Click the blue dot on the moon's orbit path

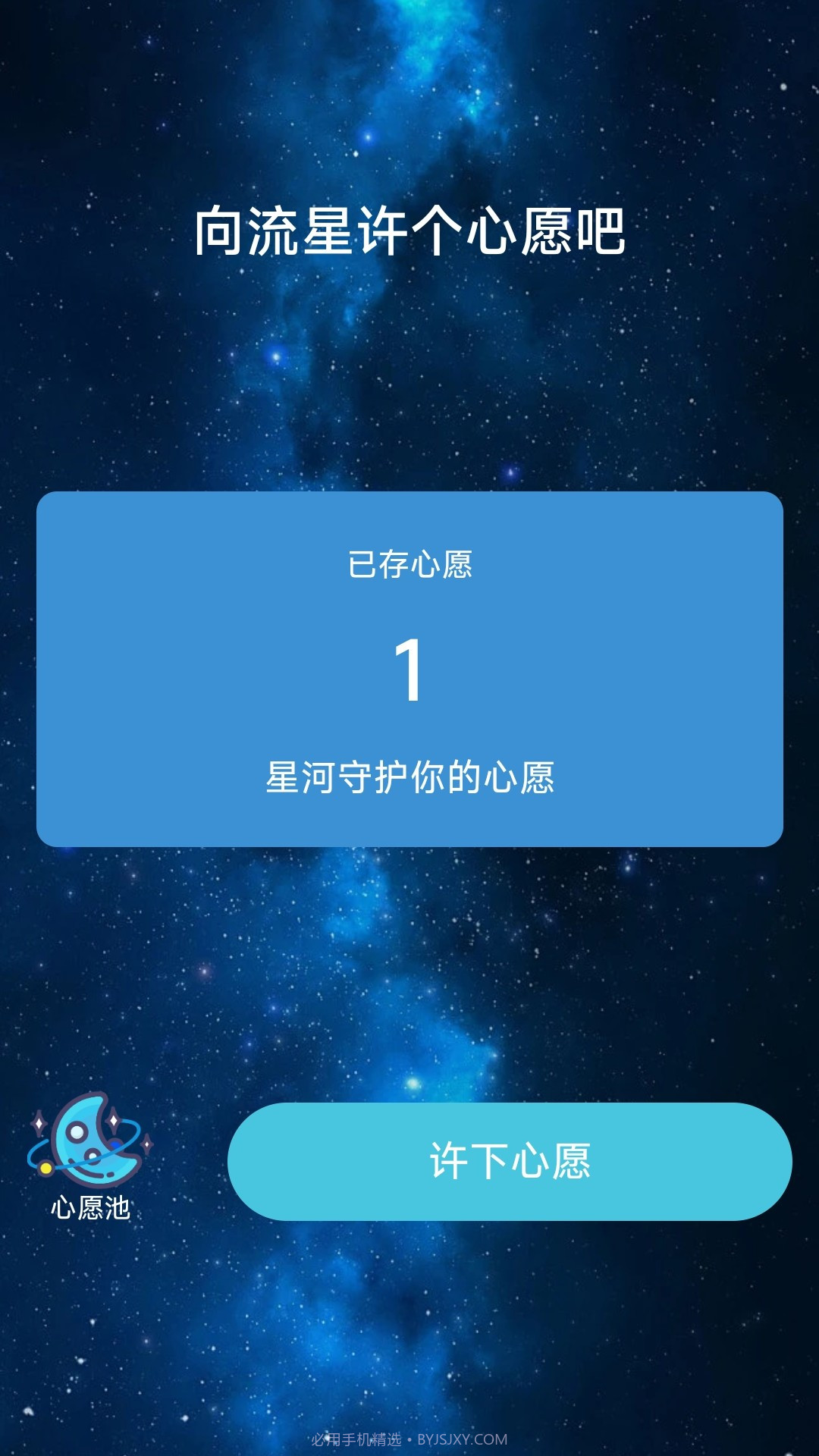[x=114, y=1144]
